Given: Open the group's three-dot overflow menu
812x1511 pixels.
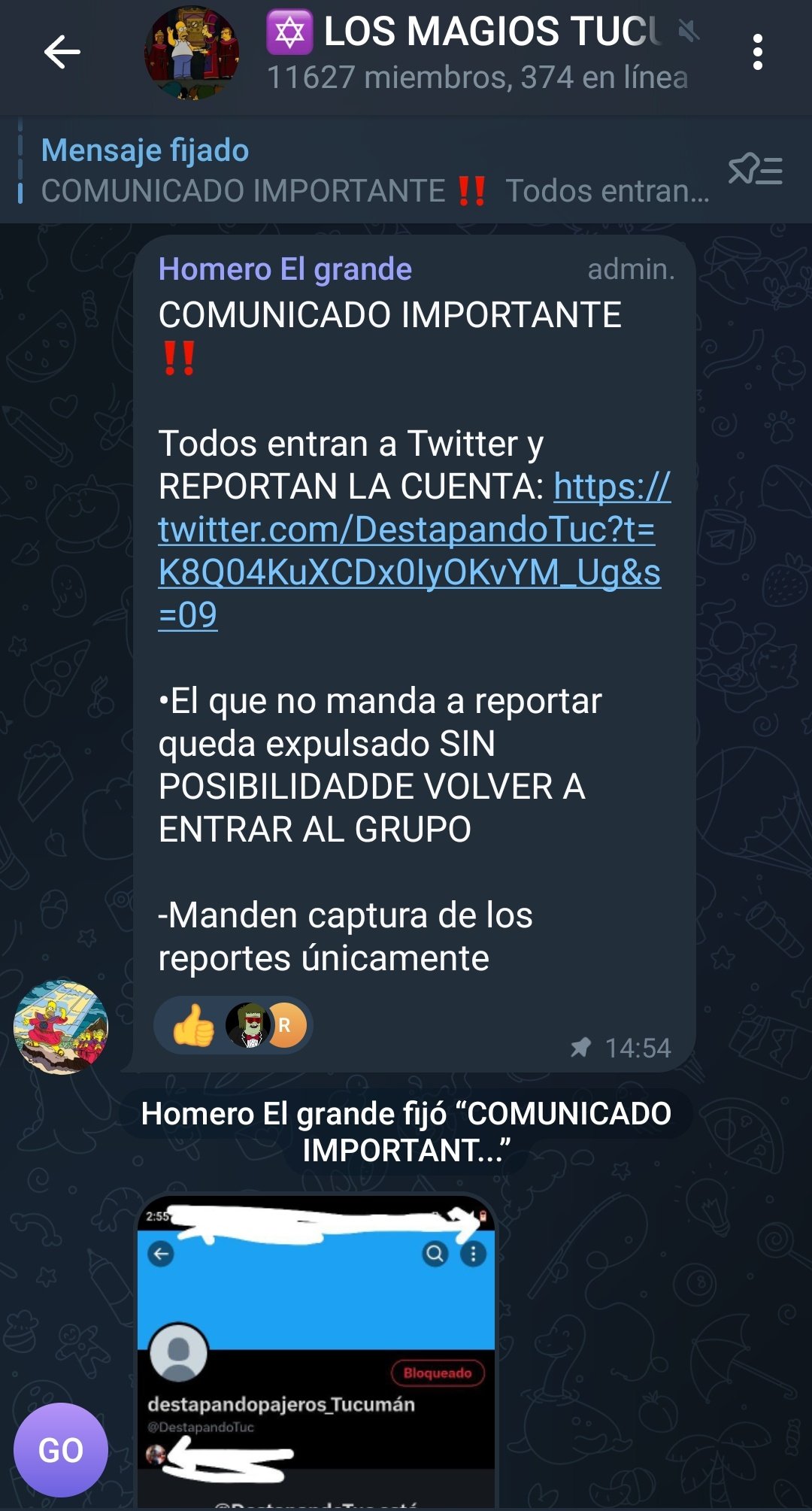Looking at the screenshot, I should 757,53.
